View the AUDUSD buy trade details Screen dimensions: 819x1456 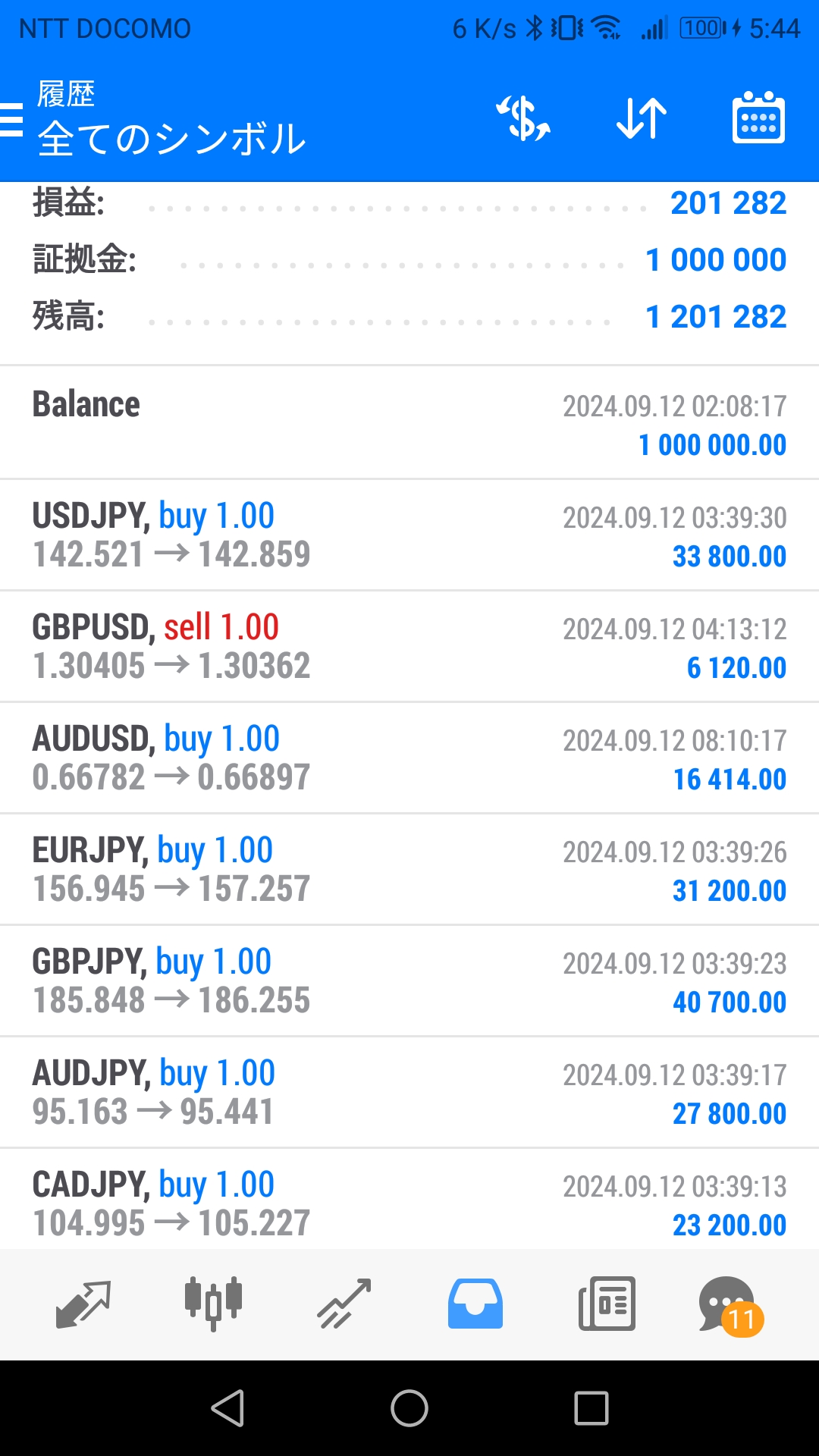click(409, 758)
